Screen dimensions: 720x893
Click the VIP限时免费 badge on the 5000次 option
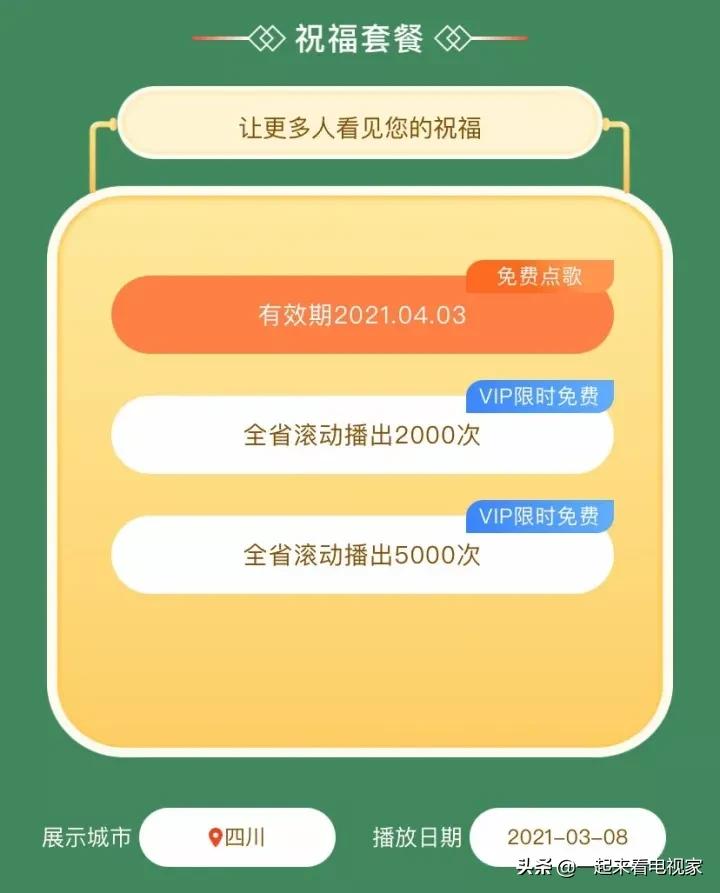click(538, 517)
